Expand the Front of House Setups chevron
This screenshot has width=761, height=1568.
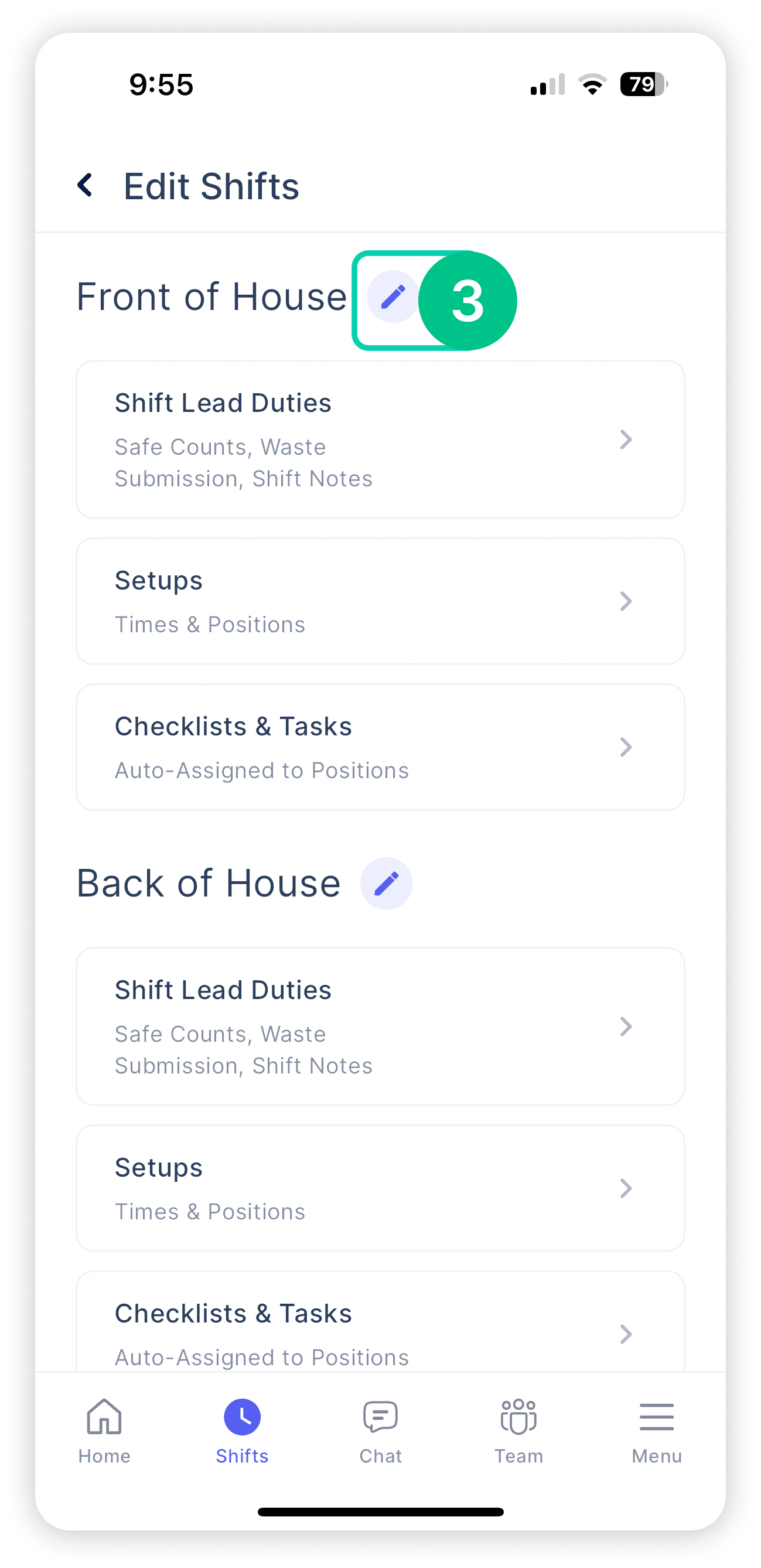pos(626,601)
